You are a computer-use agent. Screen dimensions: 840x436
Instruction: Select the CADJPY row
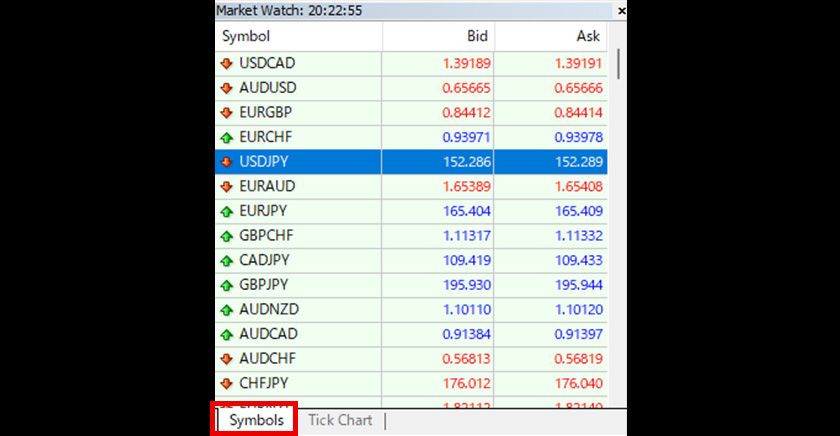coord(265,260)
